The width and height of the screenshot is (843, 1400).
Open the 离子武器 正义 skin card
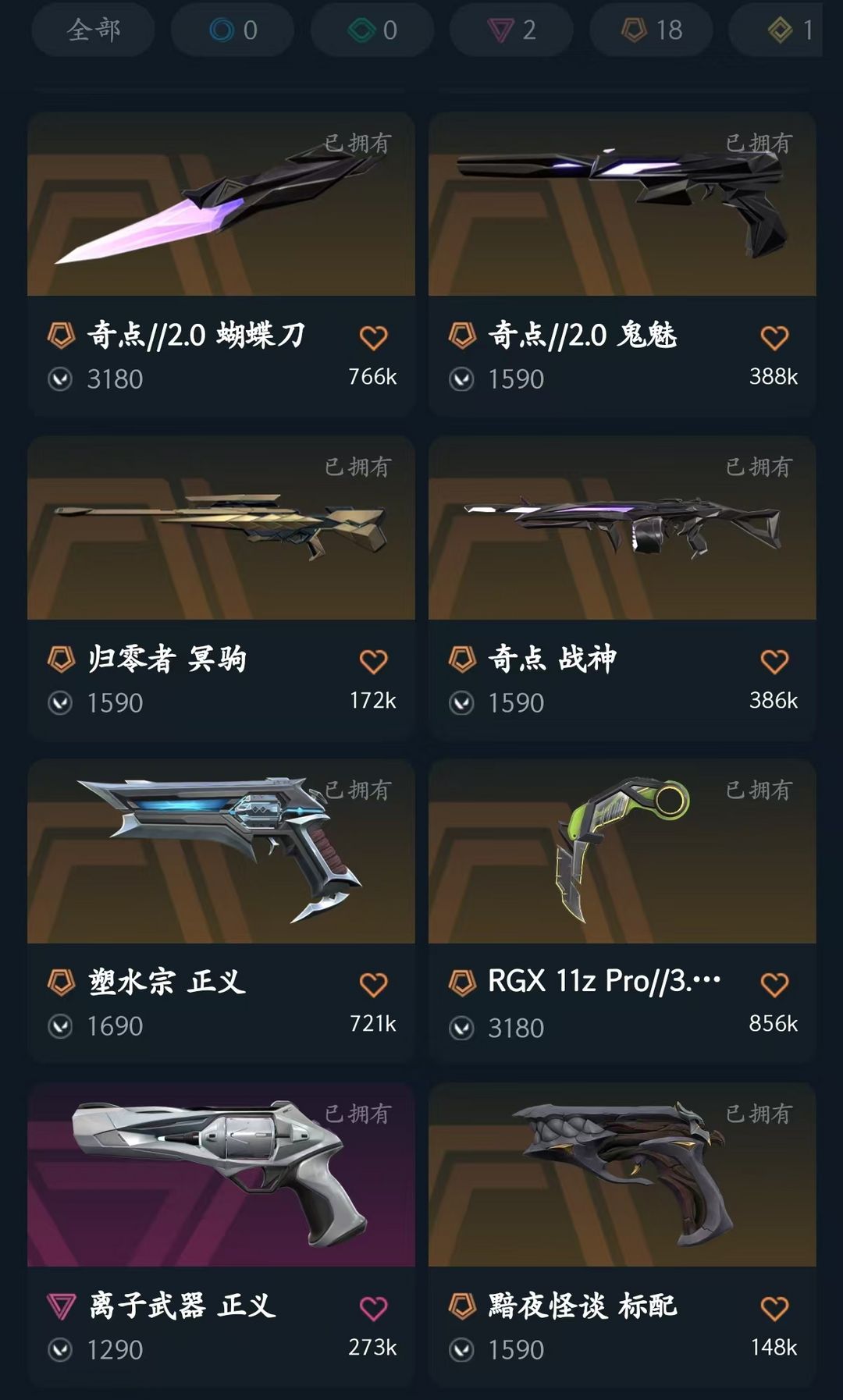click(221, 1235)
